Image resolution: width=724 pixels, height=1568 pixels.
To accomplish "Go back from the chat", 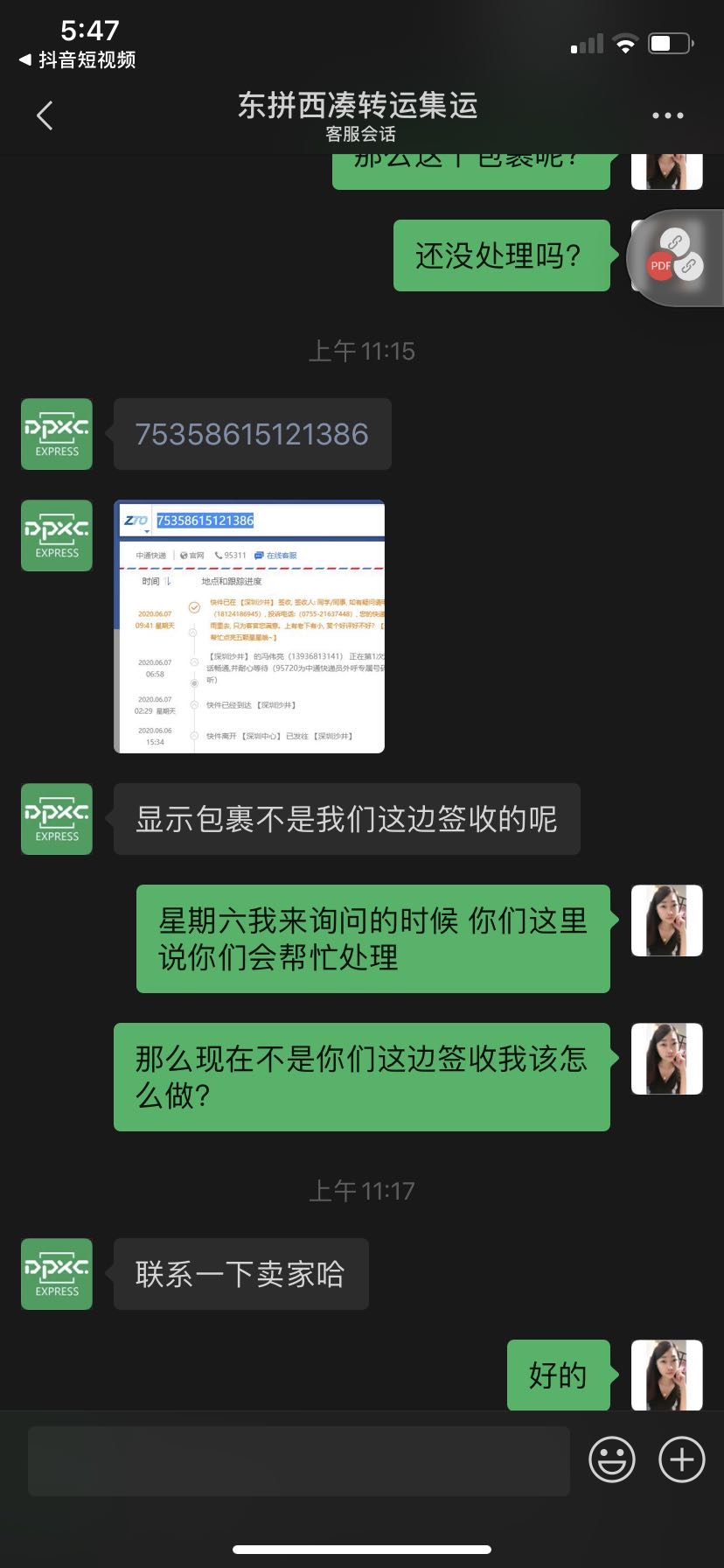I will coord(45,115).
